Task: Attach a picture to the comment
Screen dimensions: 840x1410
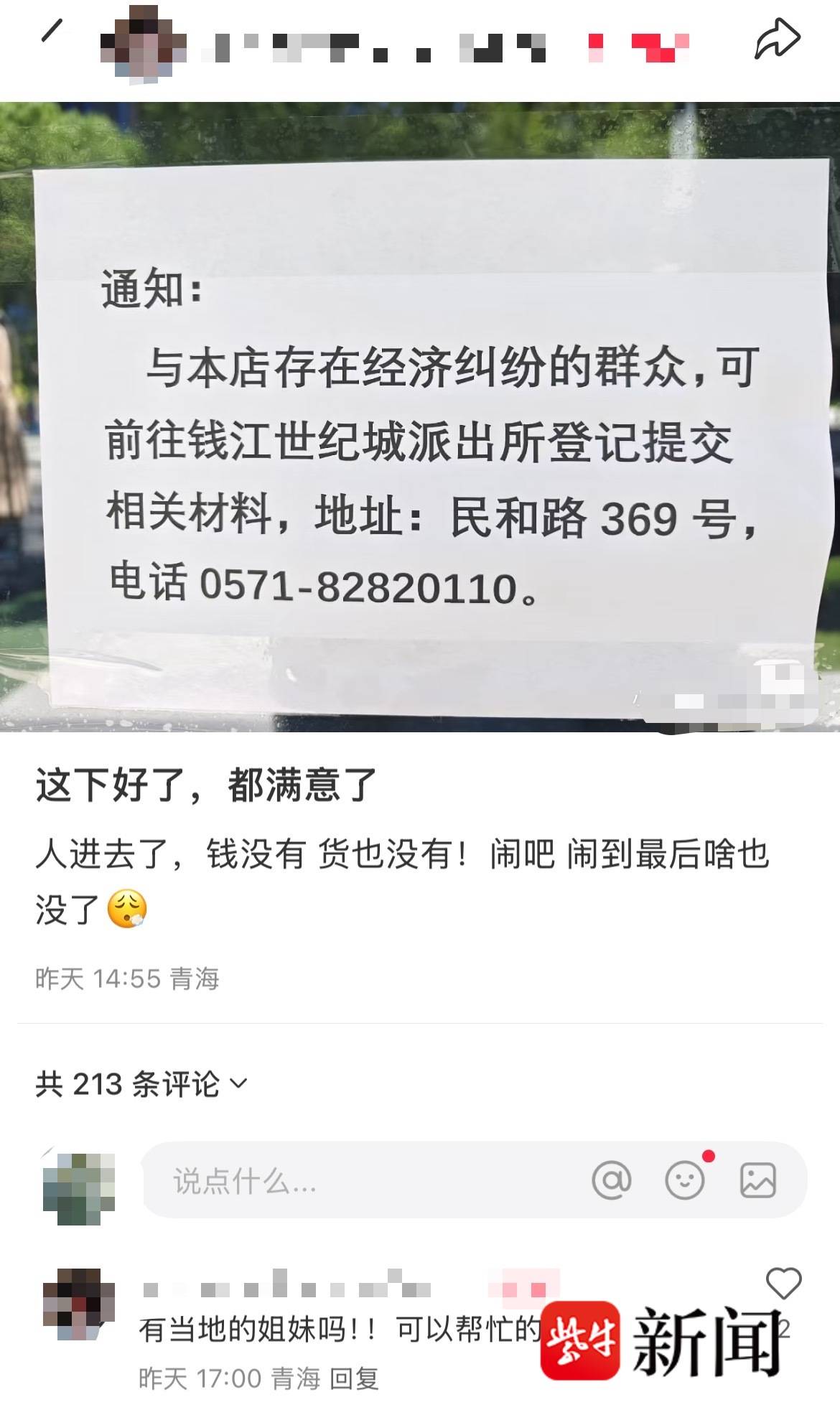Action: coord(758,1180)
